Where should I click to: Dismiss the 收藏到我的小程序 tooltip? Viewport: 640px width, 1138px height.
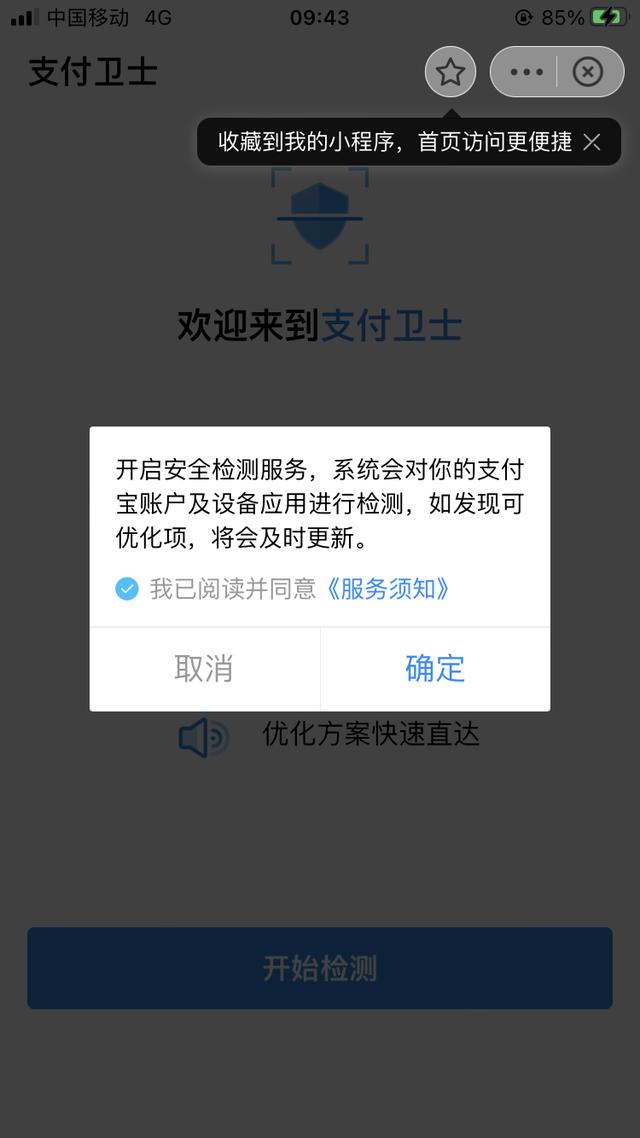coord(592,142)
